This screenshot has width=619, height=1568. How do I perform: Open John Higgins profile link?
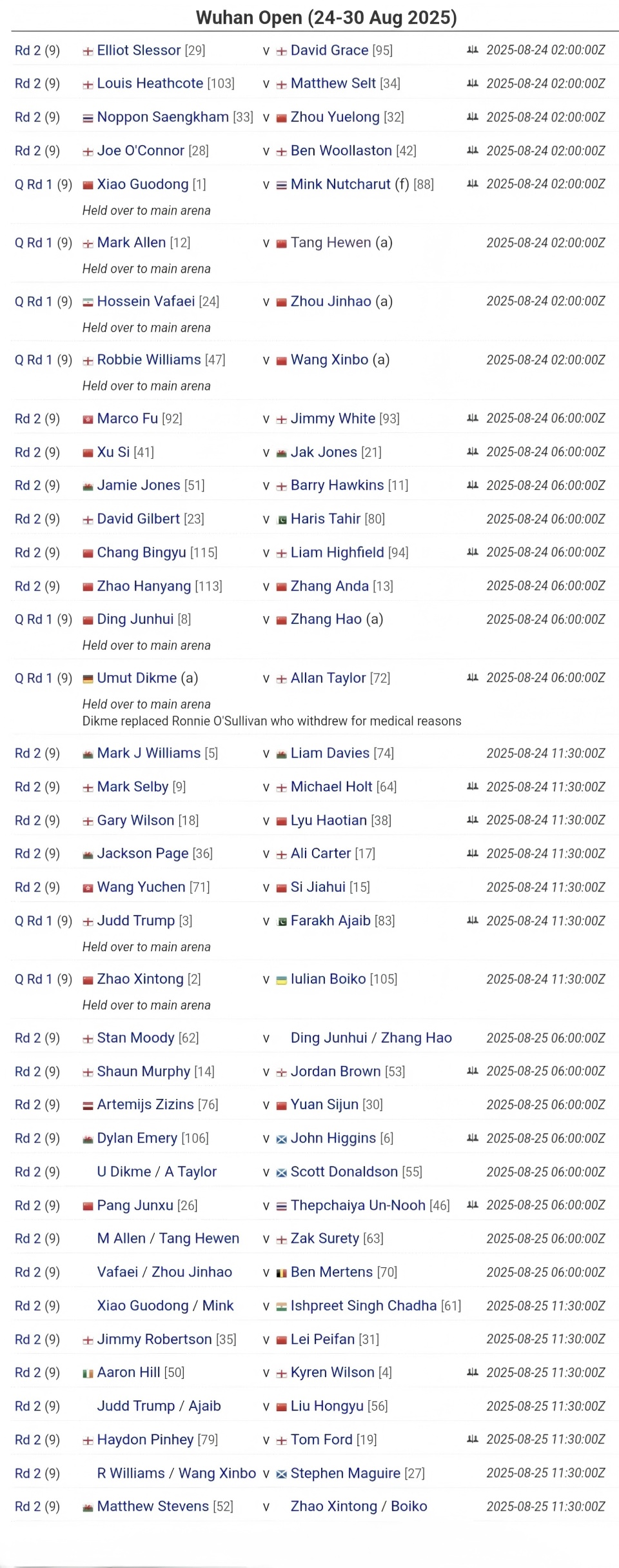(x=333, y=1138)
